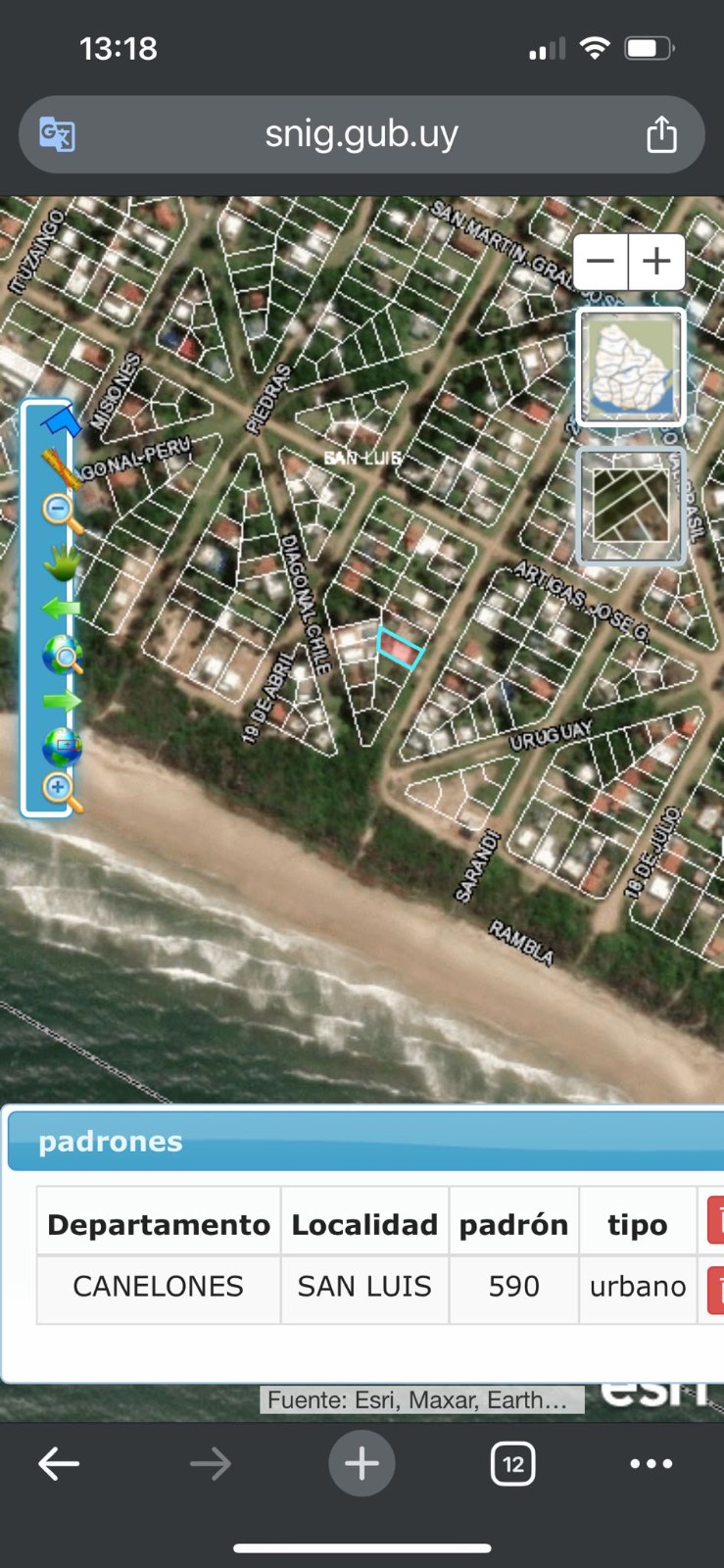This screenshot has width=724, height=1568.
Task: View the 12 open tabs
Action: (x=512, y=1464)
